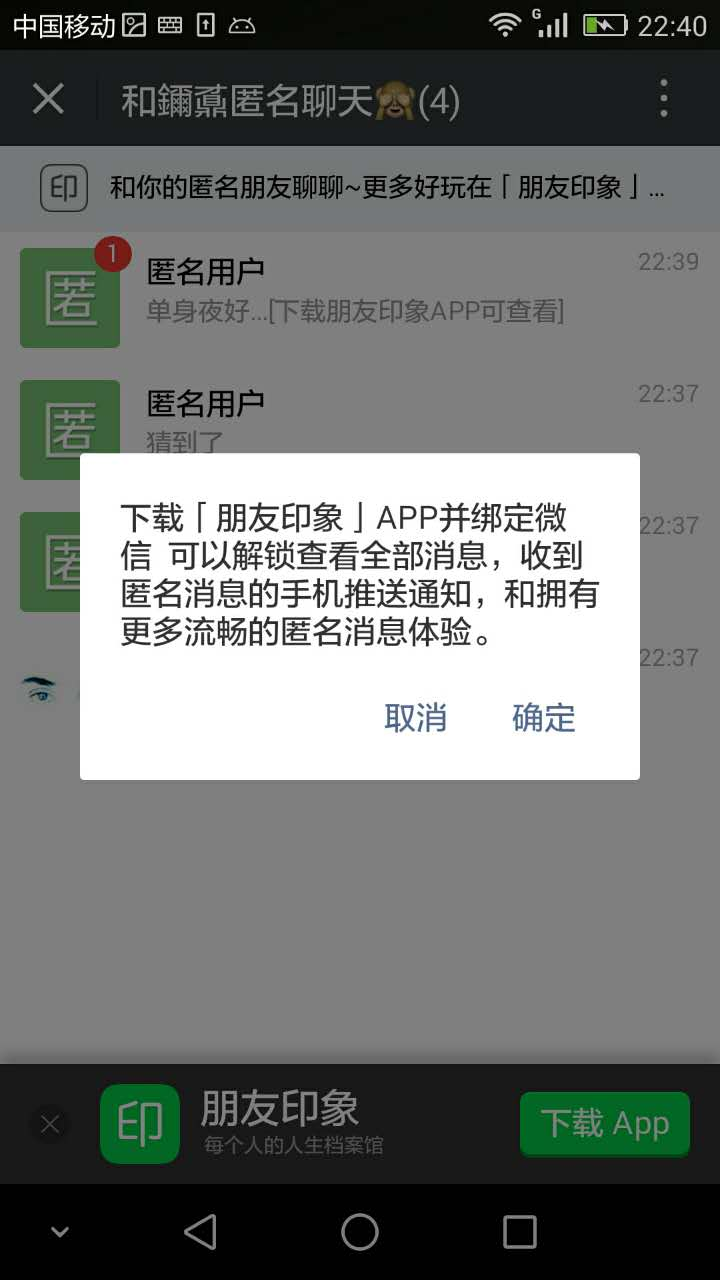720x1280 pixels.
Task: Confirm the download with 确定
Action: tap(543, 718)
